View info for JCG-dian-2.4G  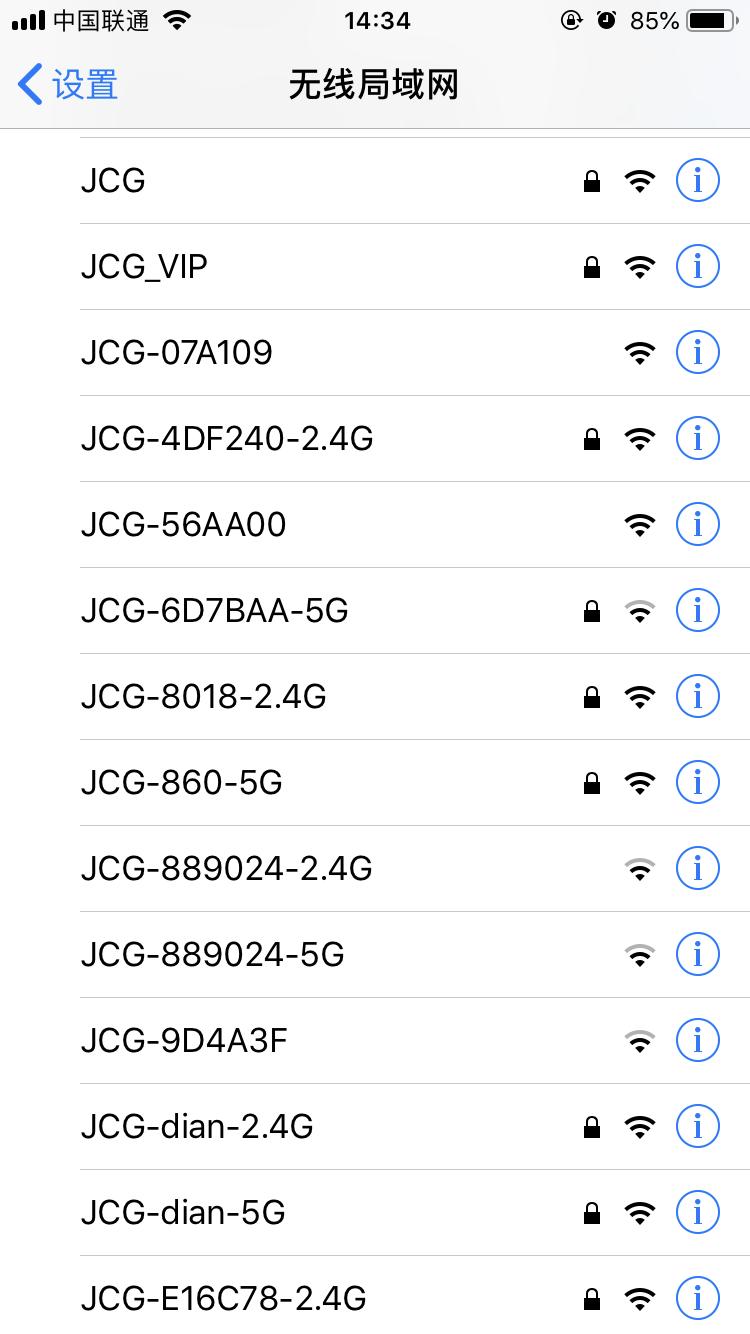[x=697, y=1126]
